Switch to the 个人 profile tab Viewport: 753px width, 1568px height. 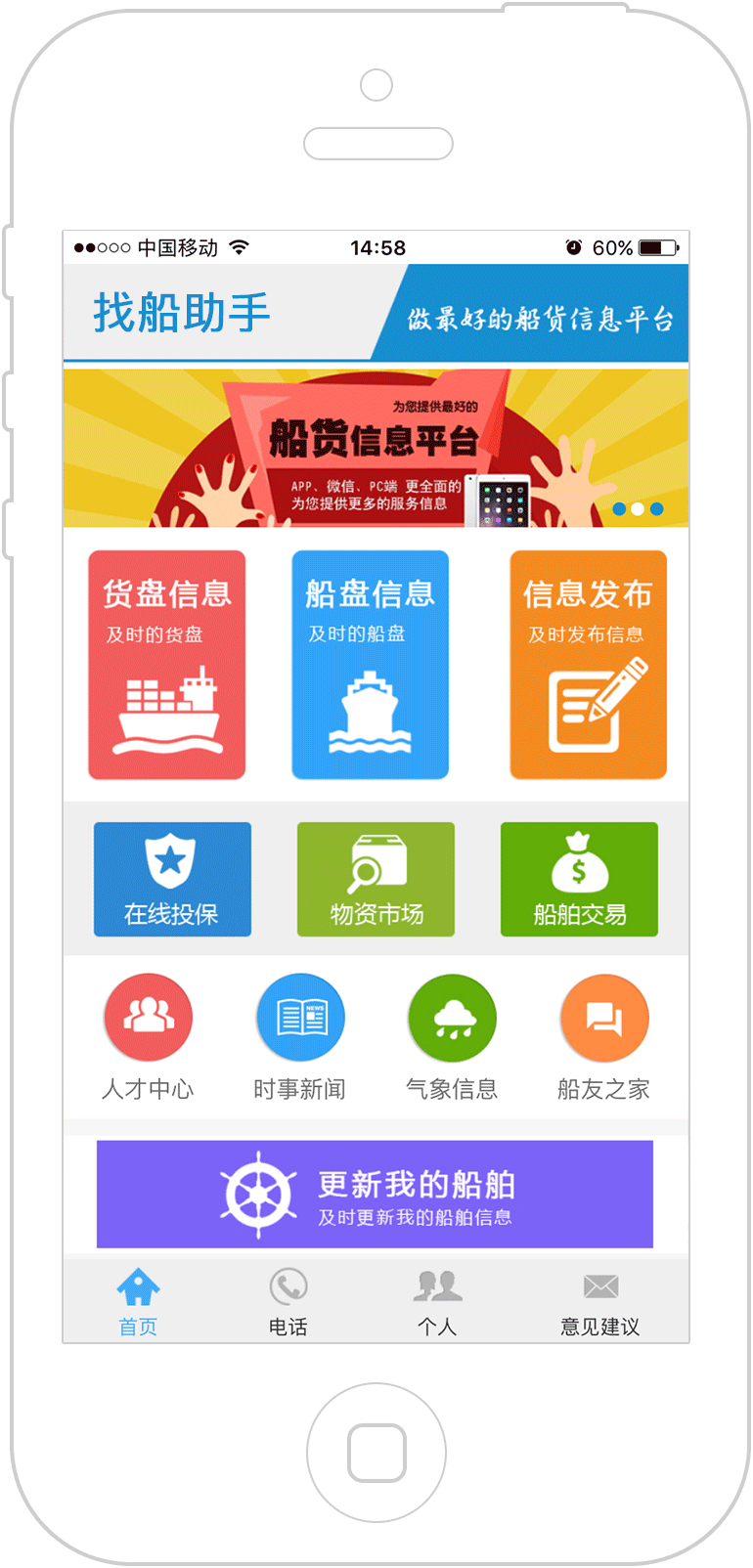(437, 1301)
